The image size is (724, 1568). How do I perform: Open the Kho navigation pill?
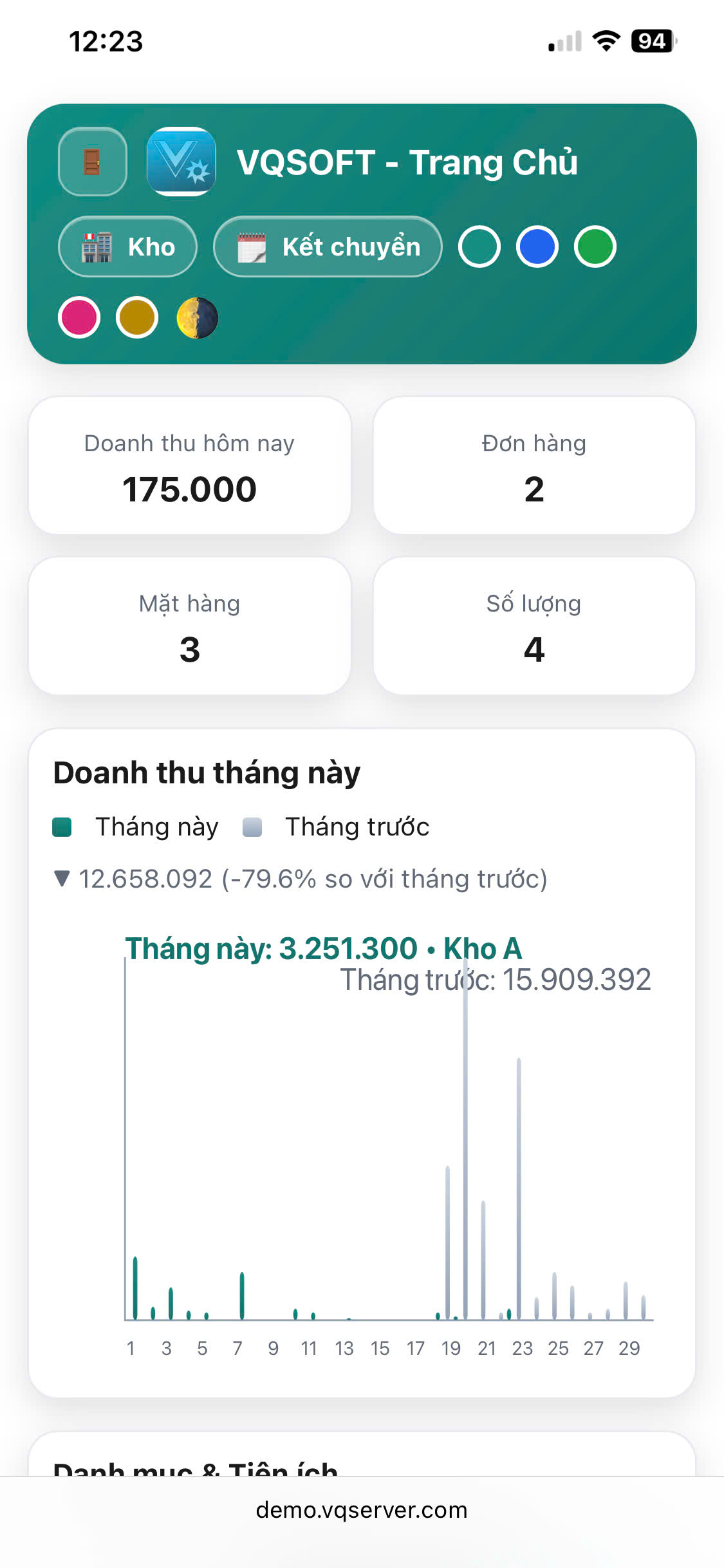tap(127, 247)
